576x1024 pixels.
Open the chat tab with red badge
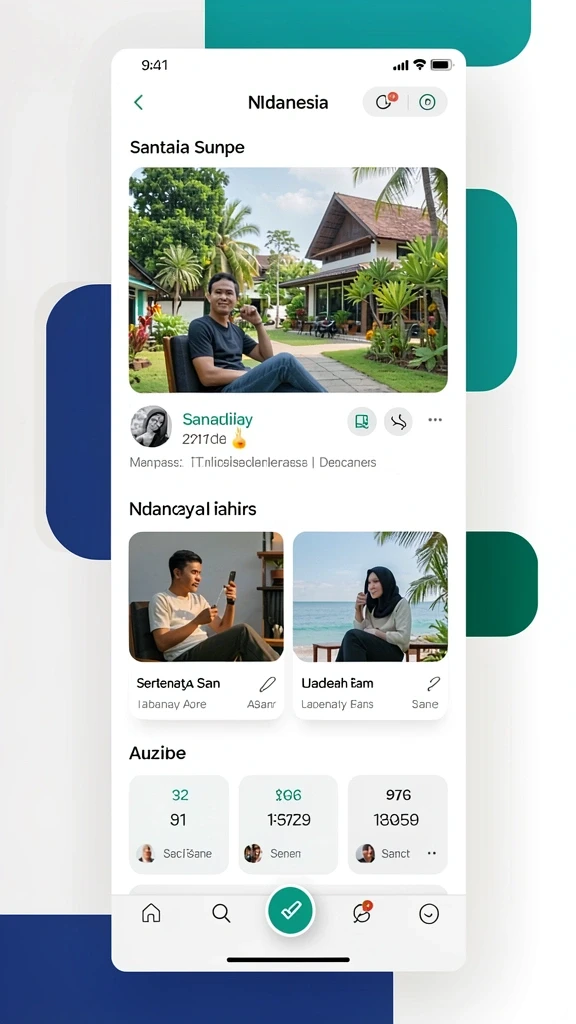point(361,912)
